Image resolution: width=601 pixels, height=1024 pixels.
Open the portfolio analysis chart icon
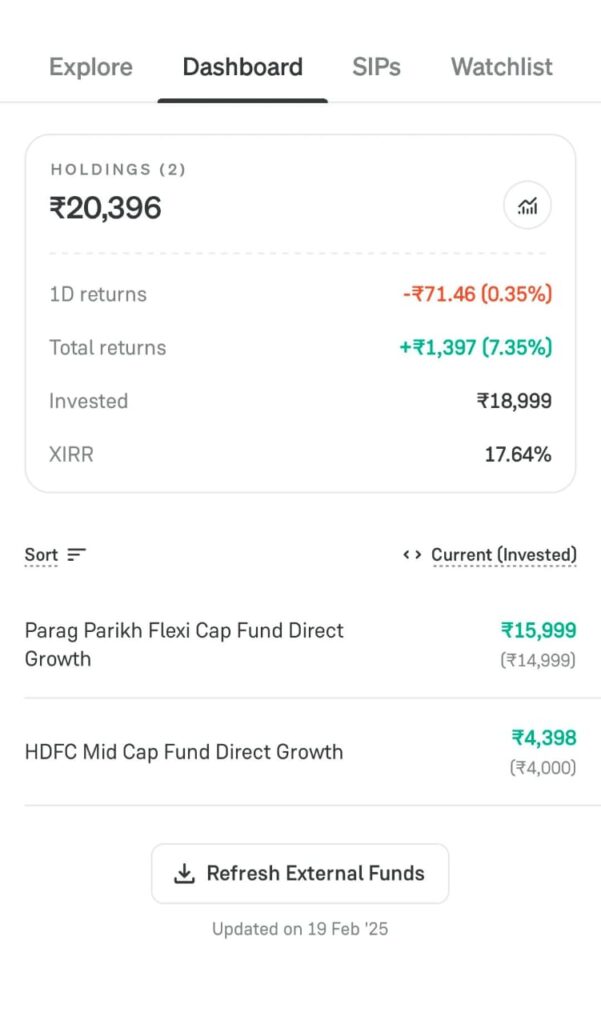point(527,205)
